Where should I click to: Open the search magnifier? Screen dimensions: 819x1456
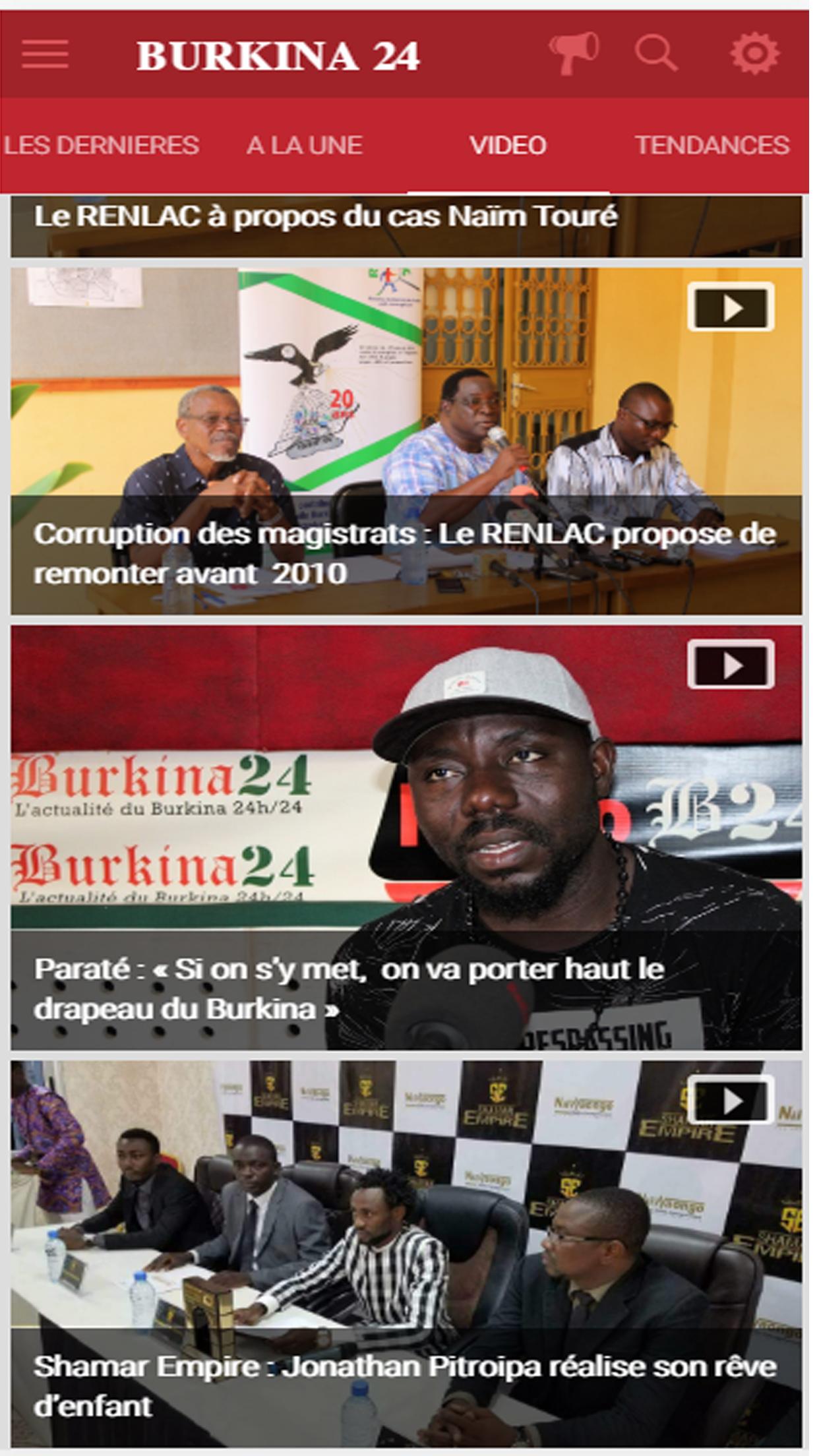click(655, 53)
